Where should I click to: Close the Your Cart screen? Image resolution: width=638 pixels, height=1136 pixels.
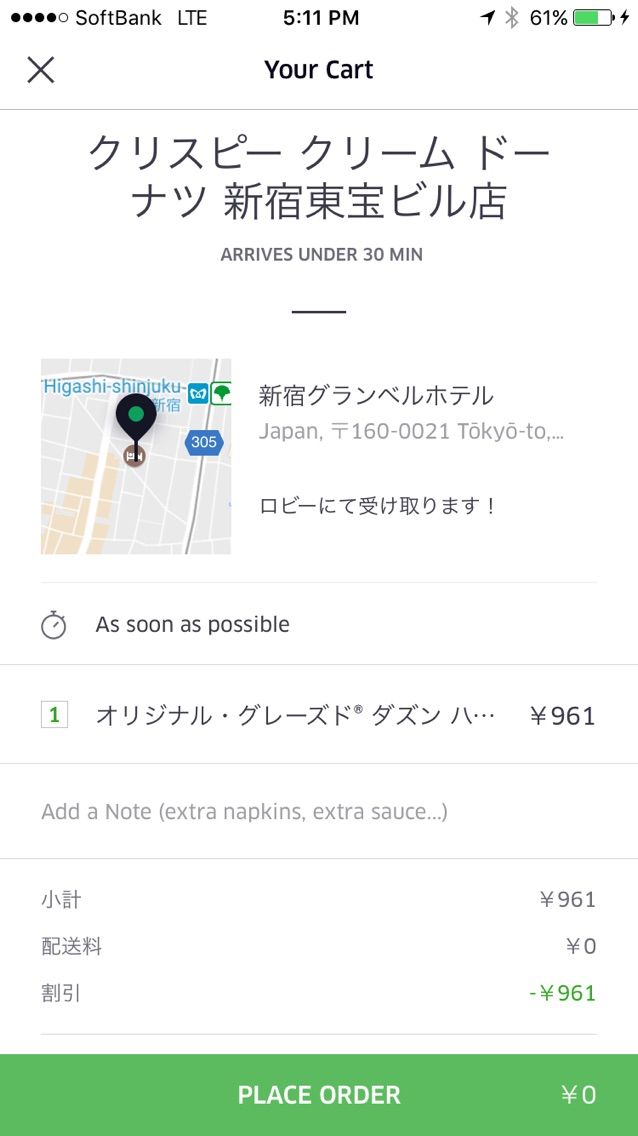(41, 70)
